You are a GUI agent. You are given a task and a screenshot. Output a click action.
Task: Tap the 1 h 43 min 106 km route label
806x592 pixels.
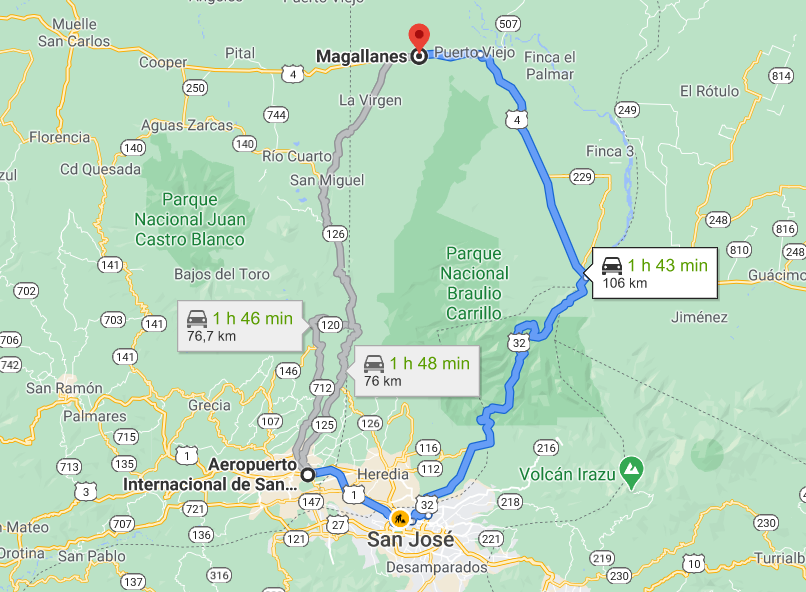coord(653,273)
